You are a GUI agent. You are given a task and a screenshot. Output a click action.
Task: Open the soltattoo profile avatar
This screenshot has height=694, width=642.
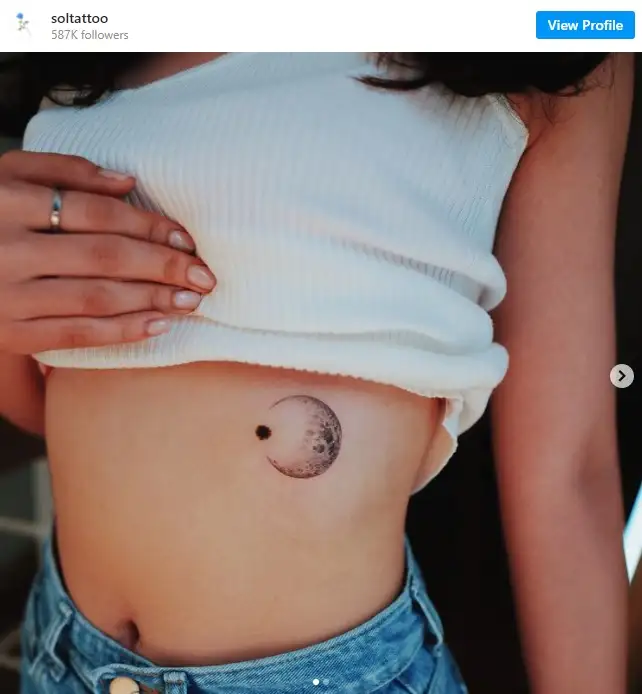tap(23, 25)
